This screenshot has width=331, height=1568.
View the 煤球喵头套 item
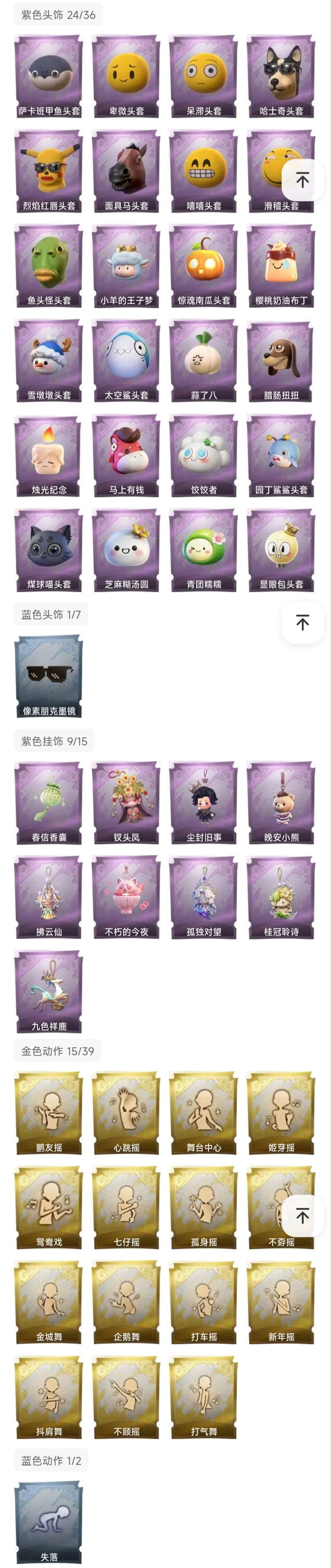click(x=49, y=550)
